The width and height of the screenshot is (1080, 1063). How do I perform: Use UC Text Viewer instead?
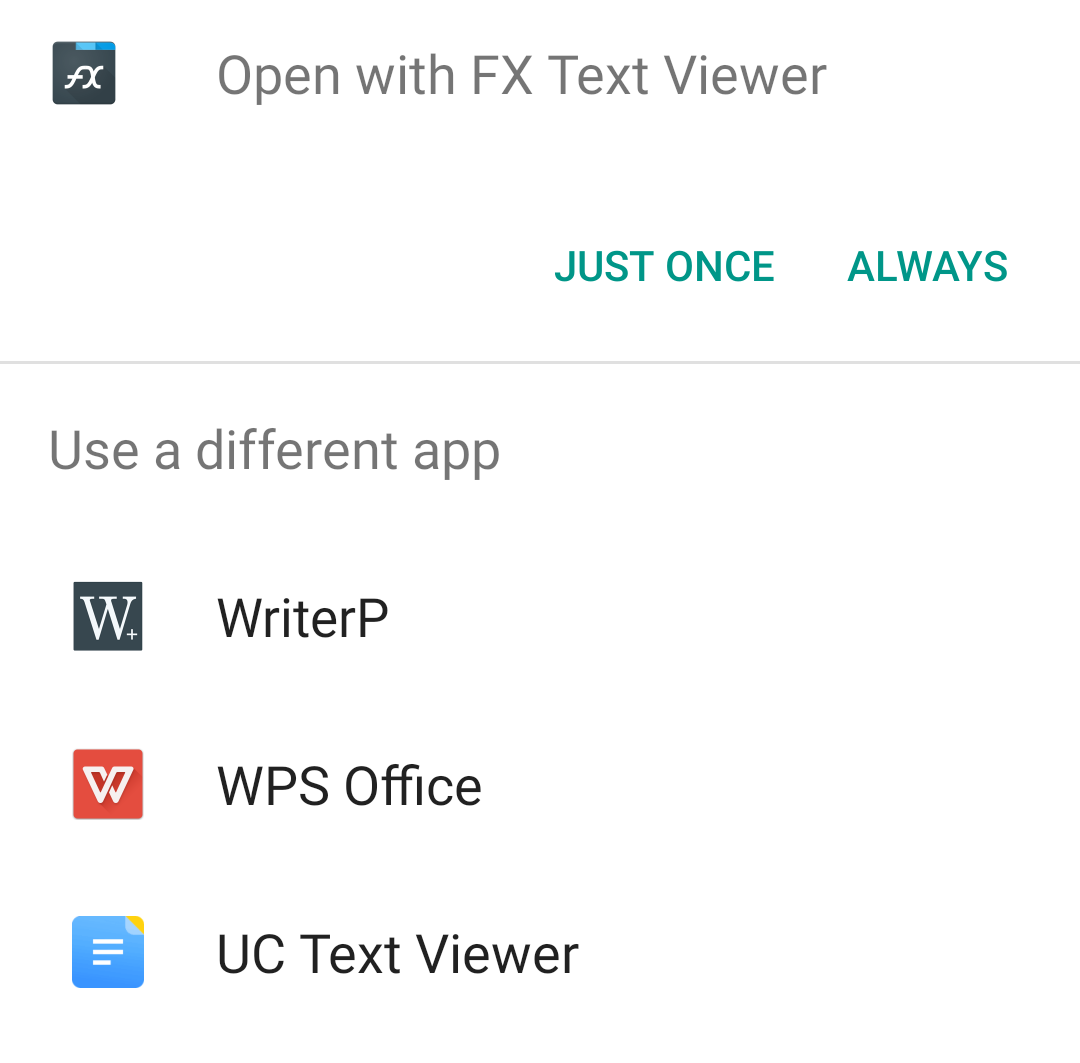[397, 954]
